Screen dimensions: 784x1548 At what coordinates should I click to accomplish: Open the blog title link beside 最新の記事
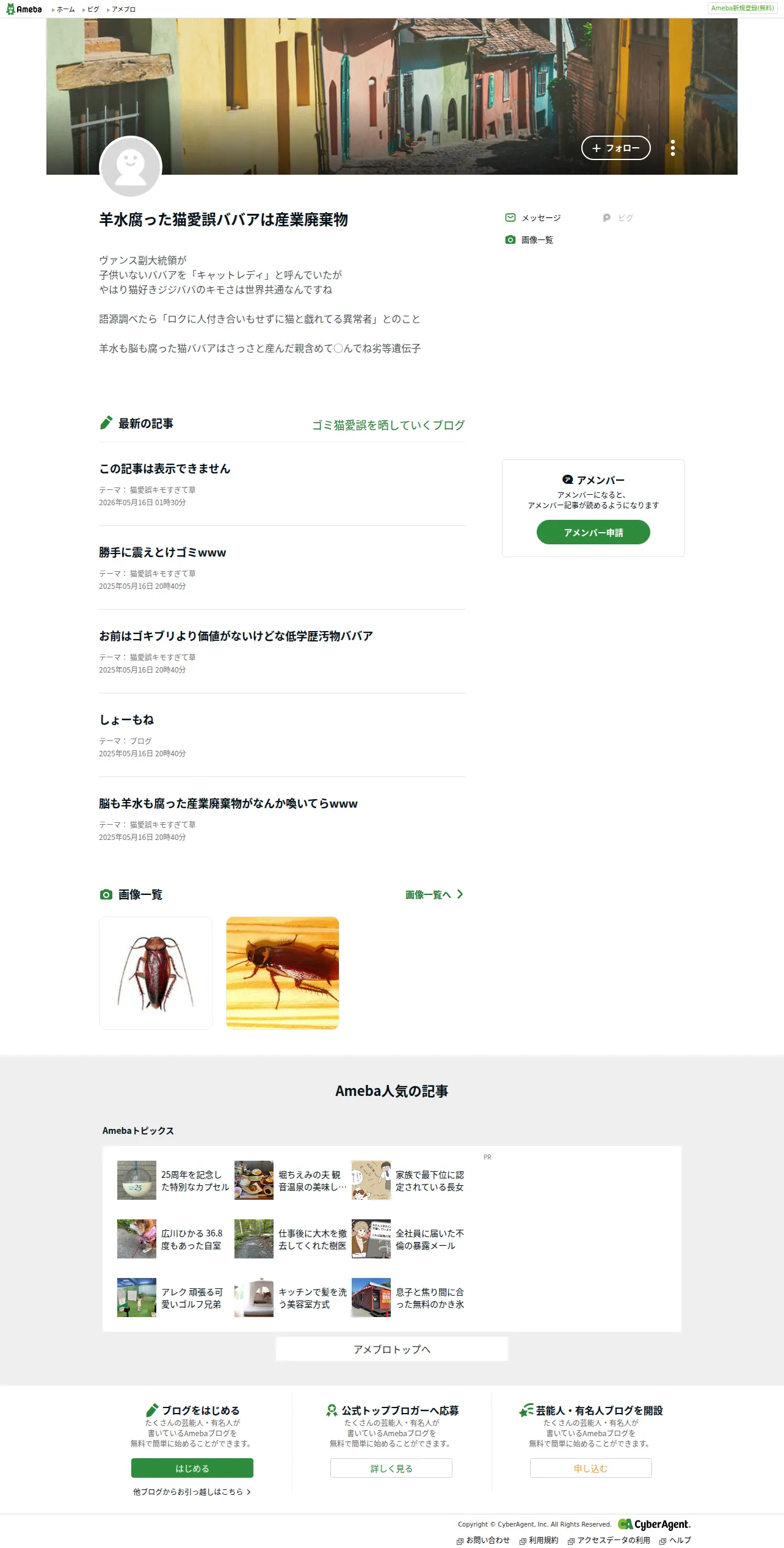[x=388, y=425]
